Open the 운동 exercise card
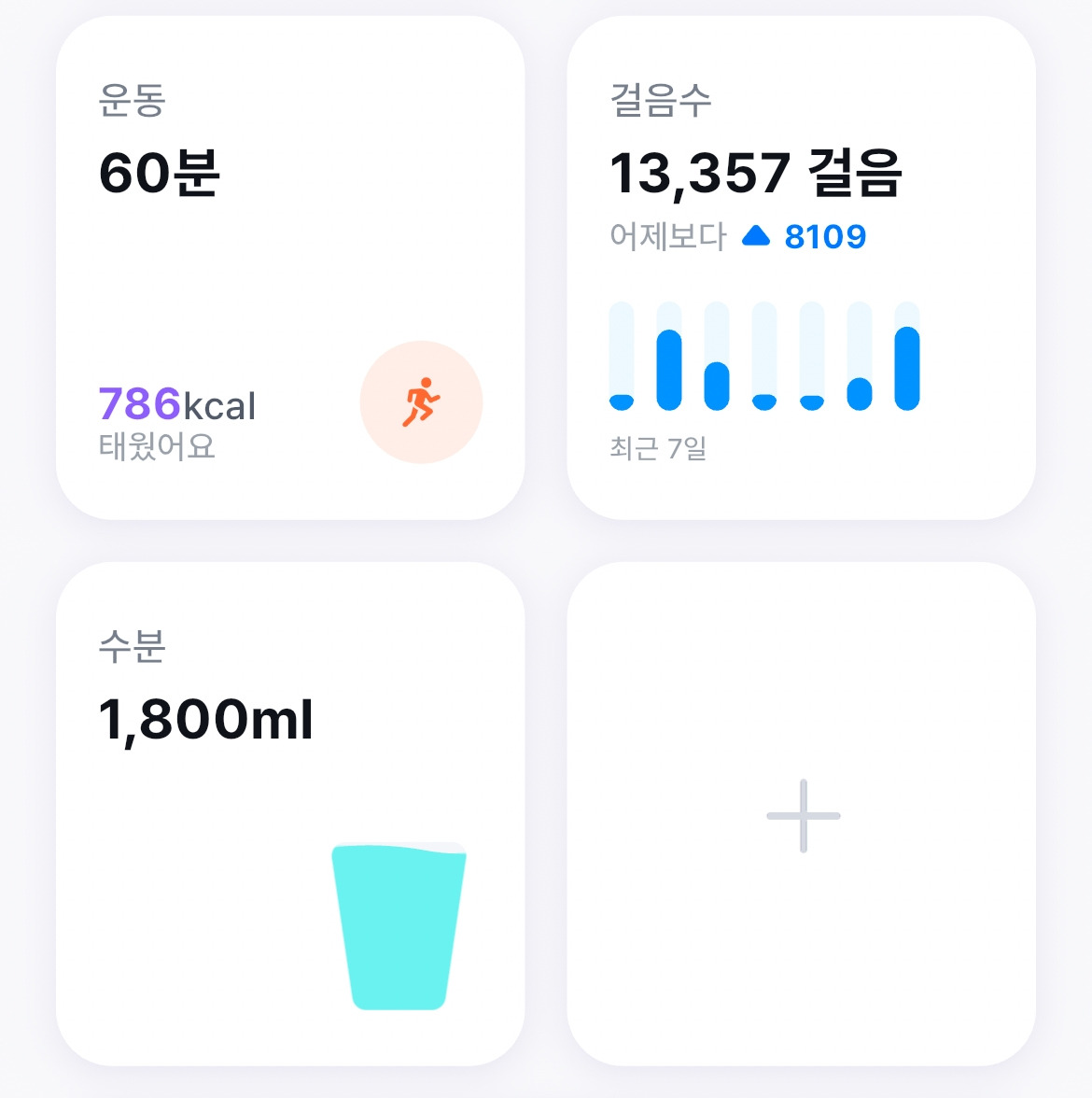 [x=289, y=267]
